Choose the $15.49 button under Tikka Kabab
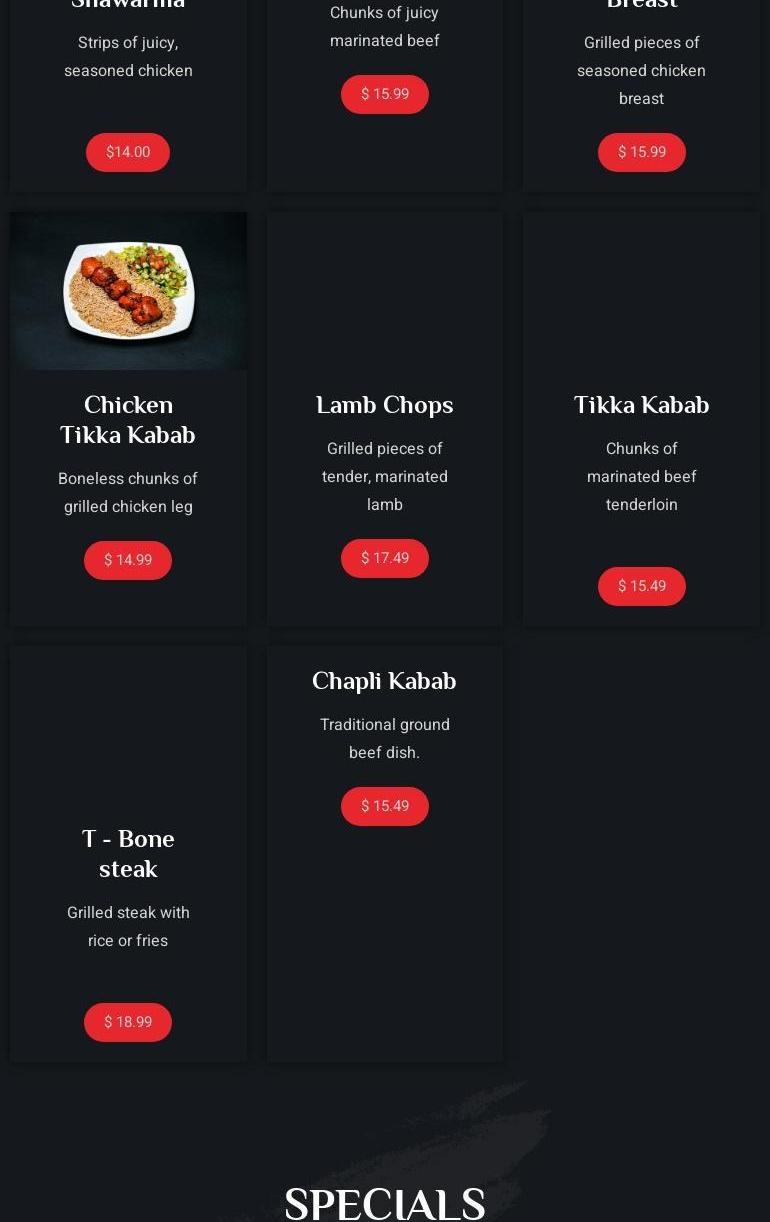The height and width of the screenshot is (1222, 770). pos(642,586)
